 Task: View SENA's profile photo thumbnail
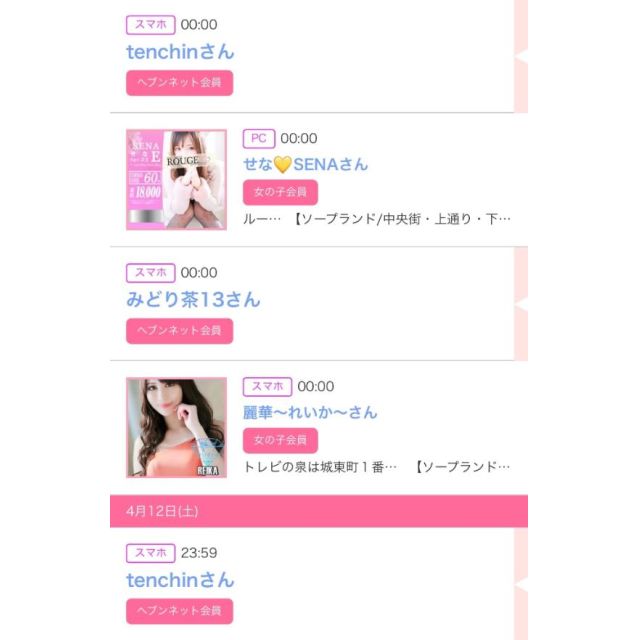coord(176,179)
